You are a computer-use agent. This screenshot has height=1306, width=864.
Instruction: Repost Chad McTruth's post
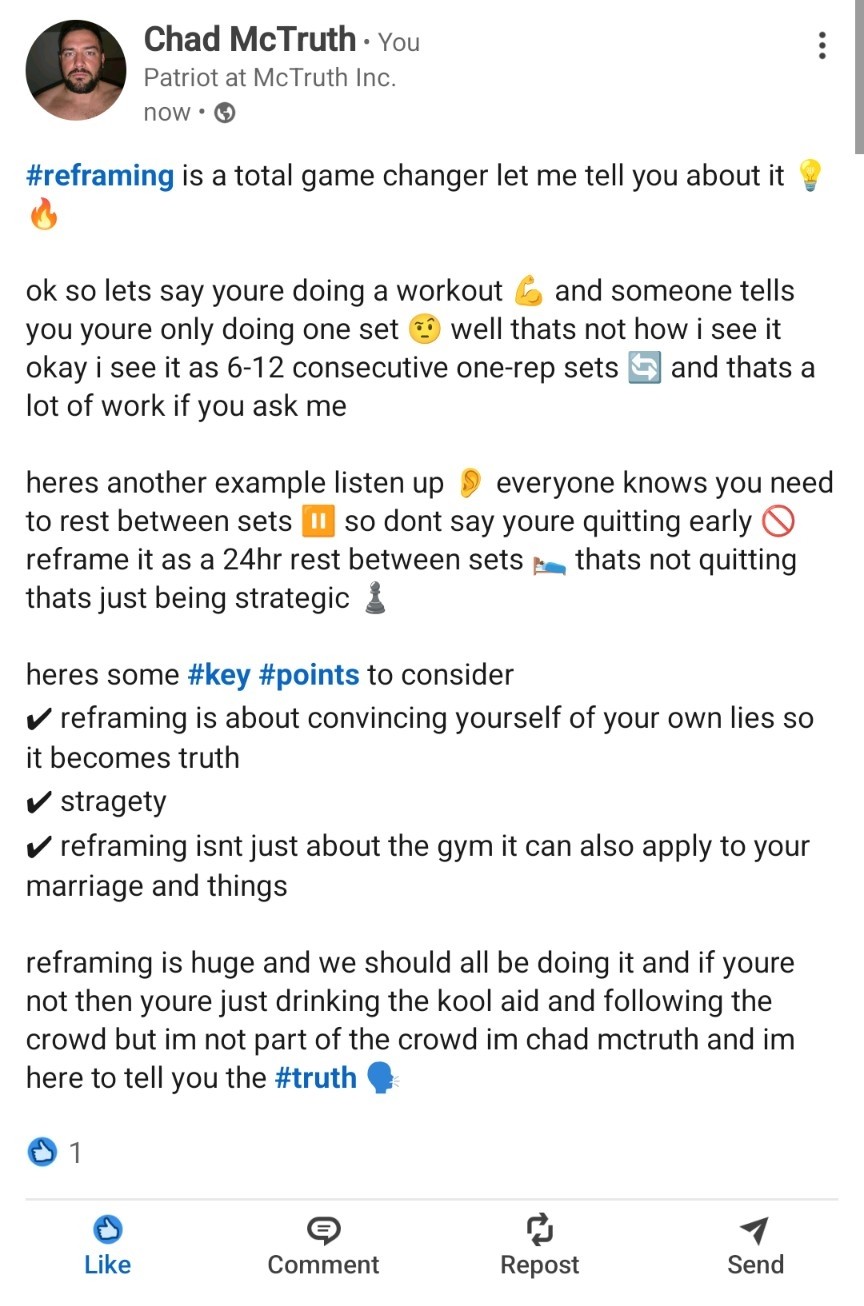click(x=539, y=1246)
